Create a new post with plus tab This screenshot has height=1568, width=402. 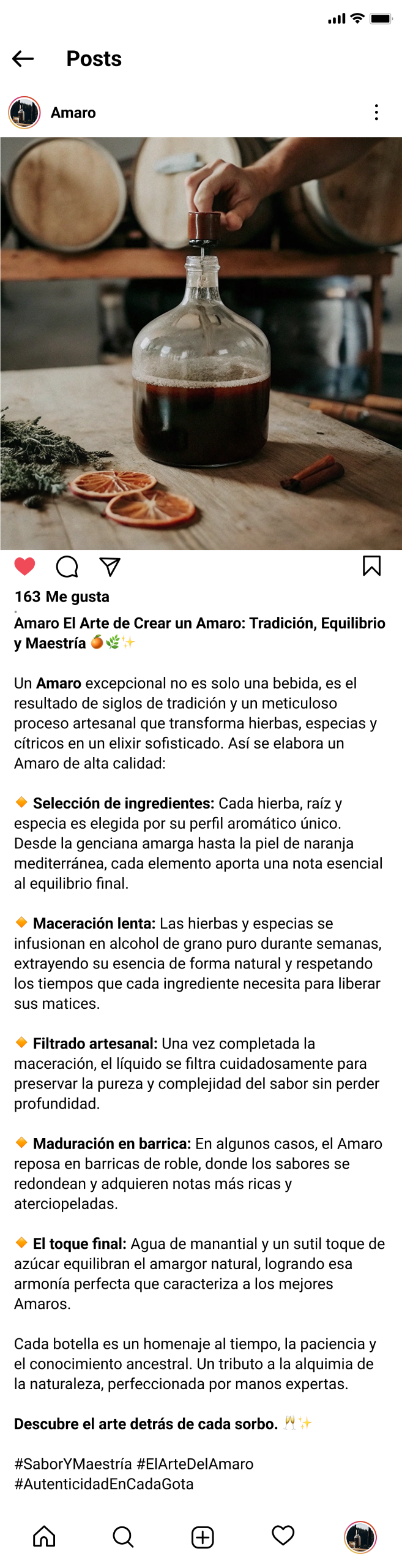coord(203,1537)
